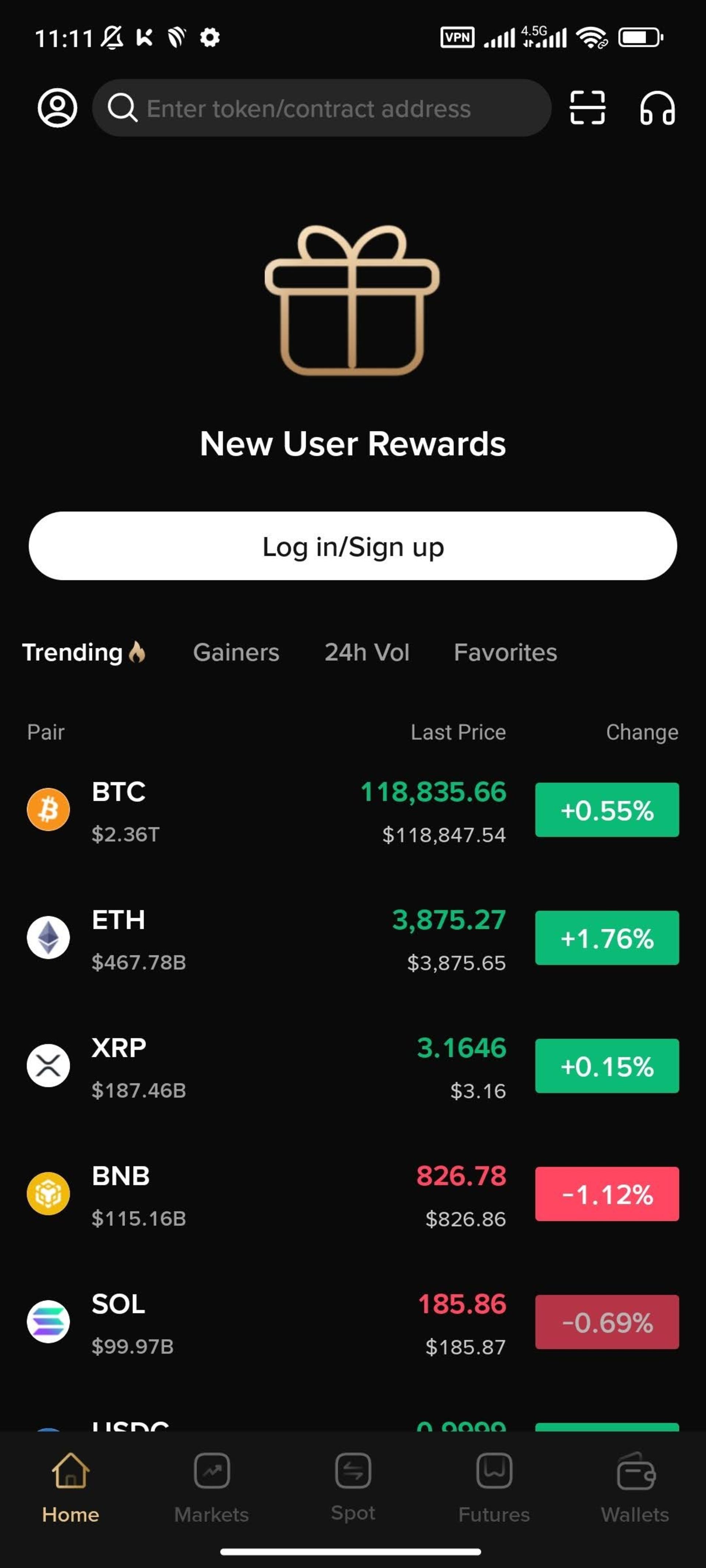Contact customer support via headset icon

click(657, 108)
